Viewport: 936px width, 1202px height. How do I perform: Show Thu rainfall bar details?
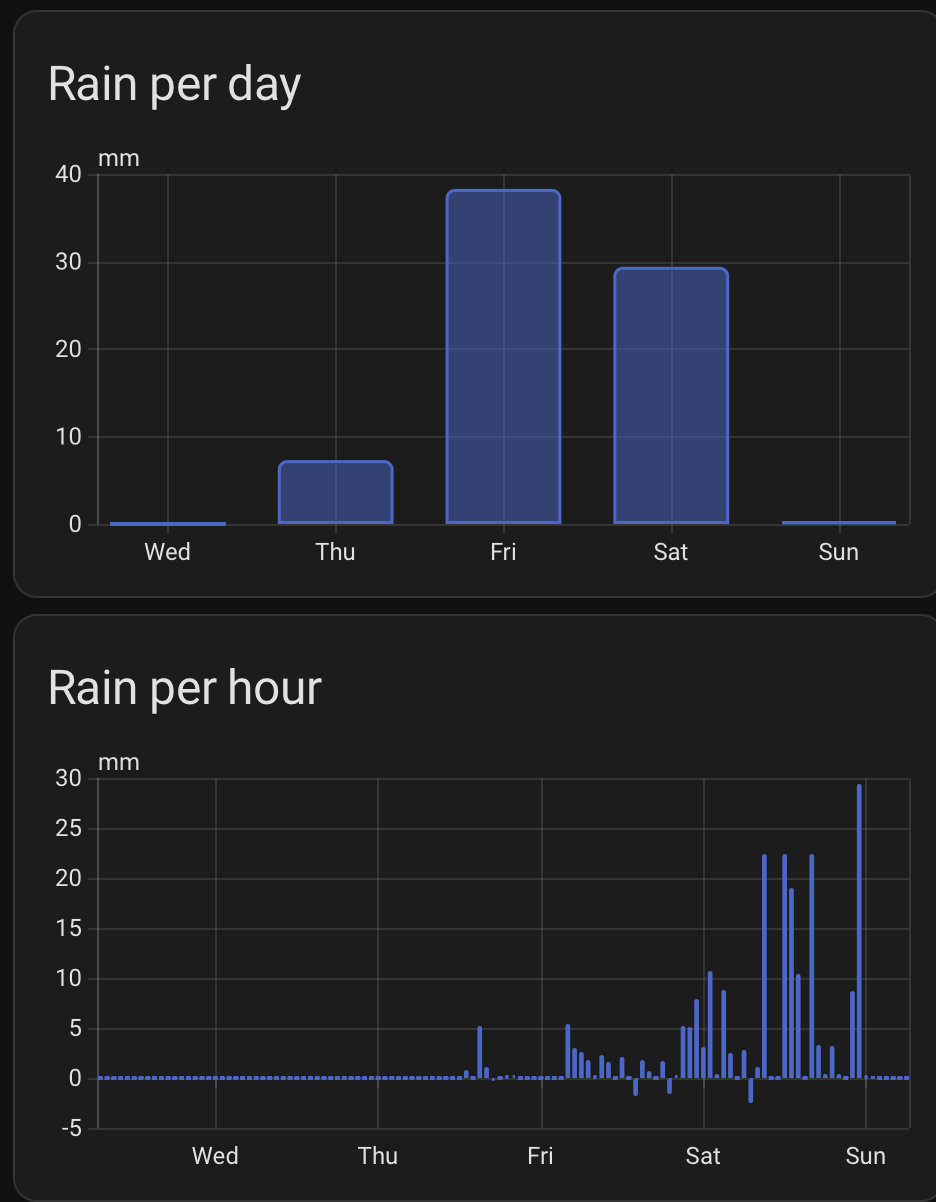(x=335, y=493)
